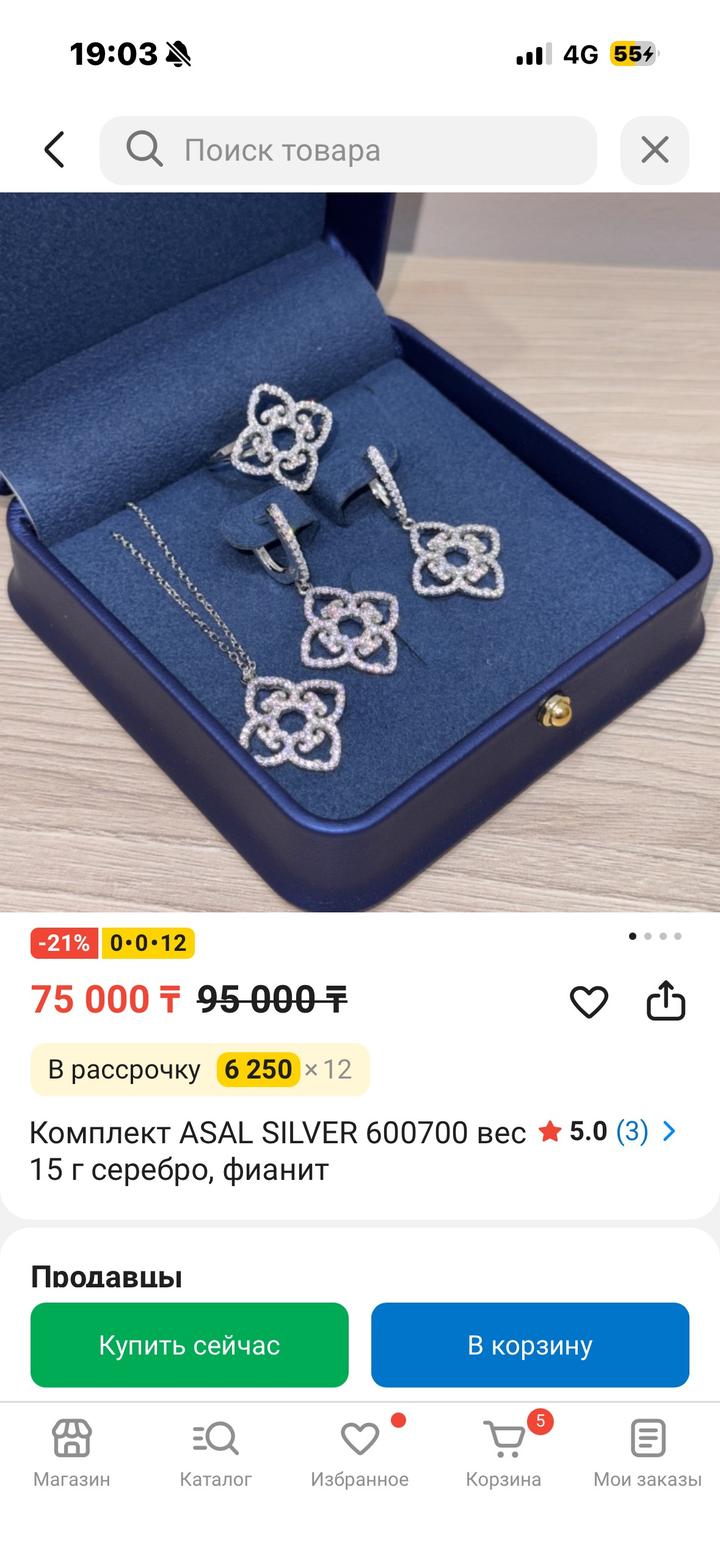Open the В рассрочку installment offer

point(200,1070)
